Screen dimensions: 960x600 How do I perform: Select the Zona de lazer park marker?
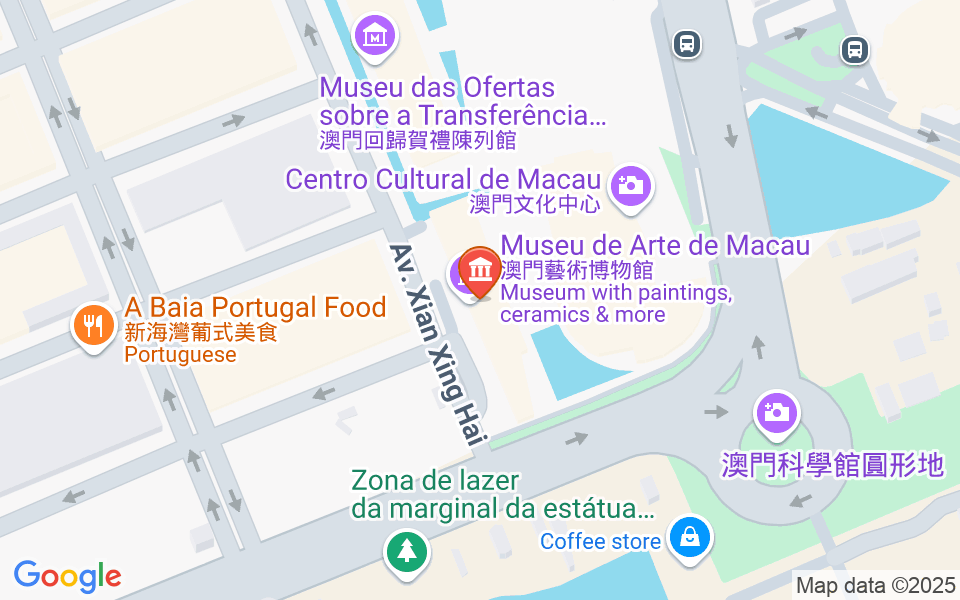click(406, 552)
